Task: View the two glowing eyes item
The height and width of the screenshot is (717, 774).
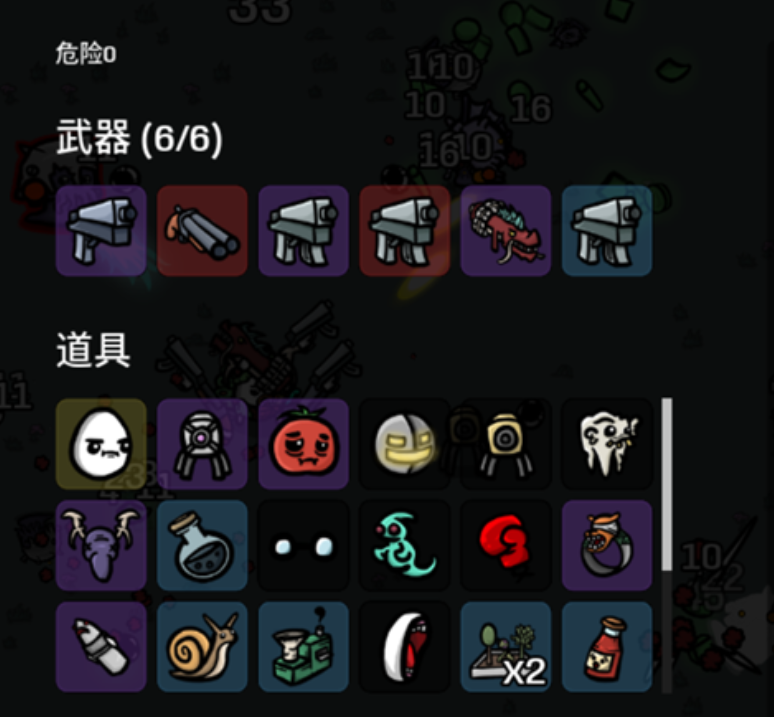Action: click(x=303, y=546)
